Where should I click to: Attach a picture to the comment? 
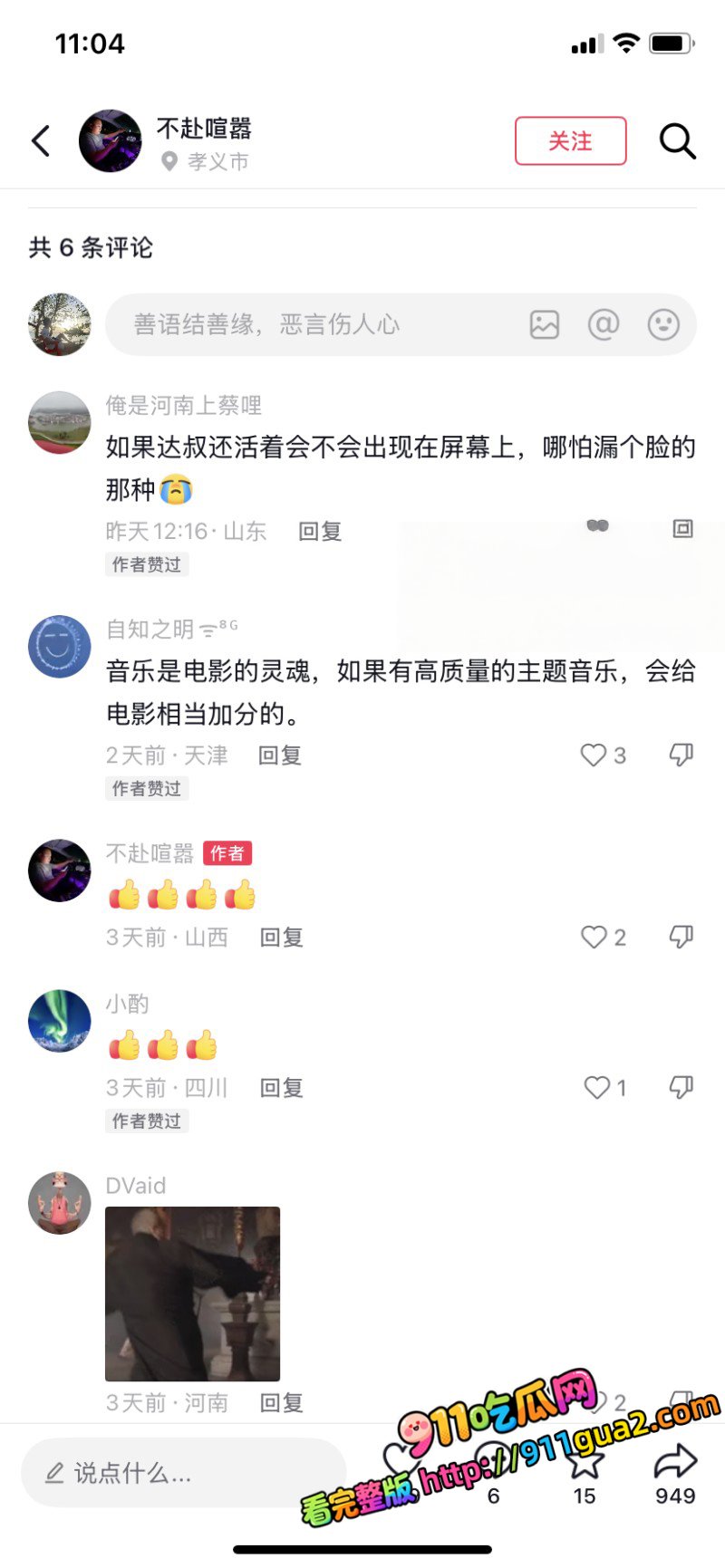[544, 324]
